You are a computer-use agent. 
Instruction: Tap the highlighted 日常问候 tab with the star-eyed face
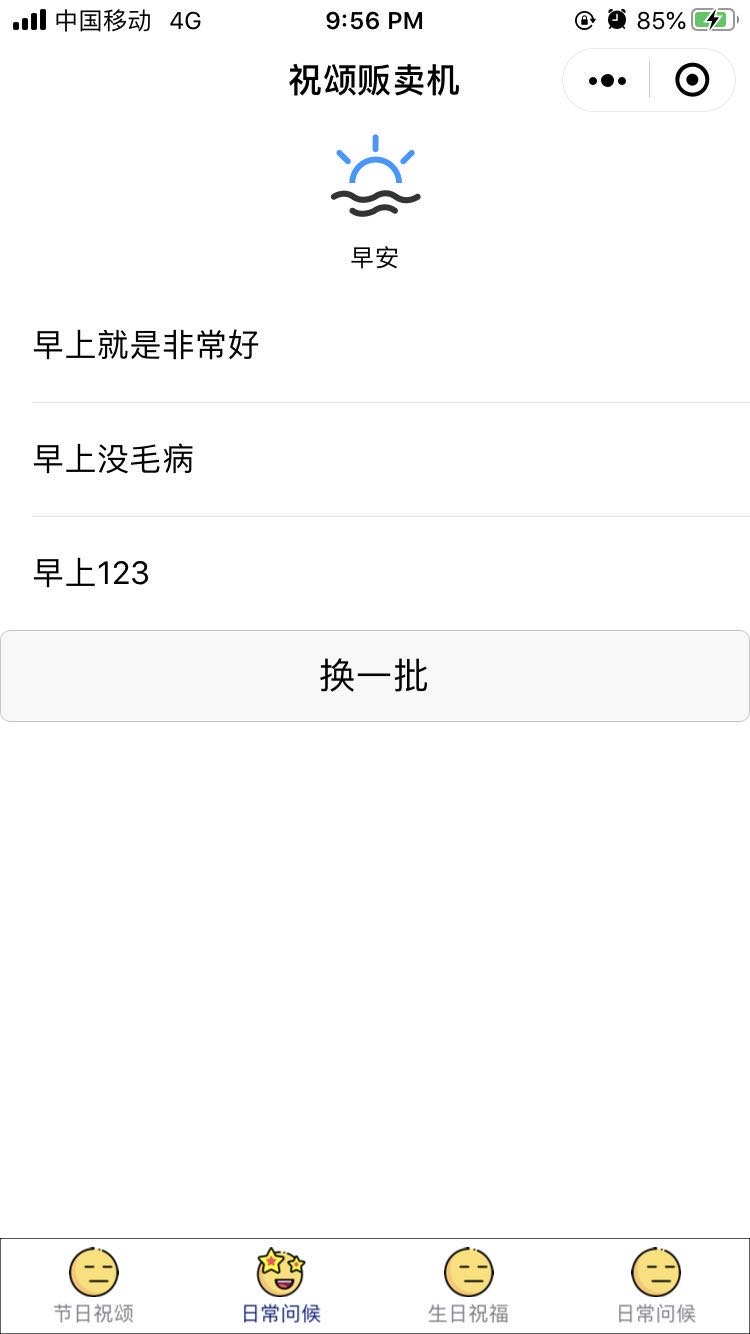pyautogui.click(x=281, y=1286)
